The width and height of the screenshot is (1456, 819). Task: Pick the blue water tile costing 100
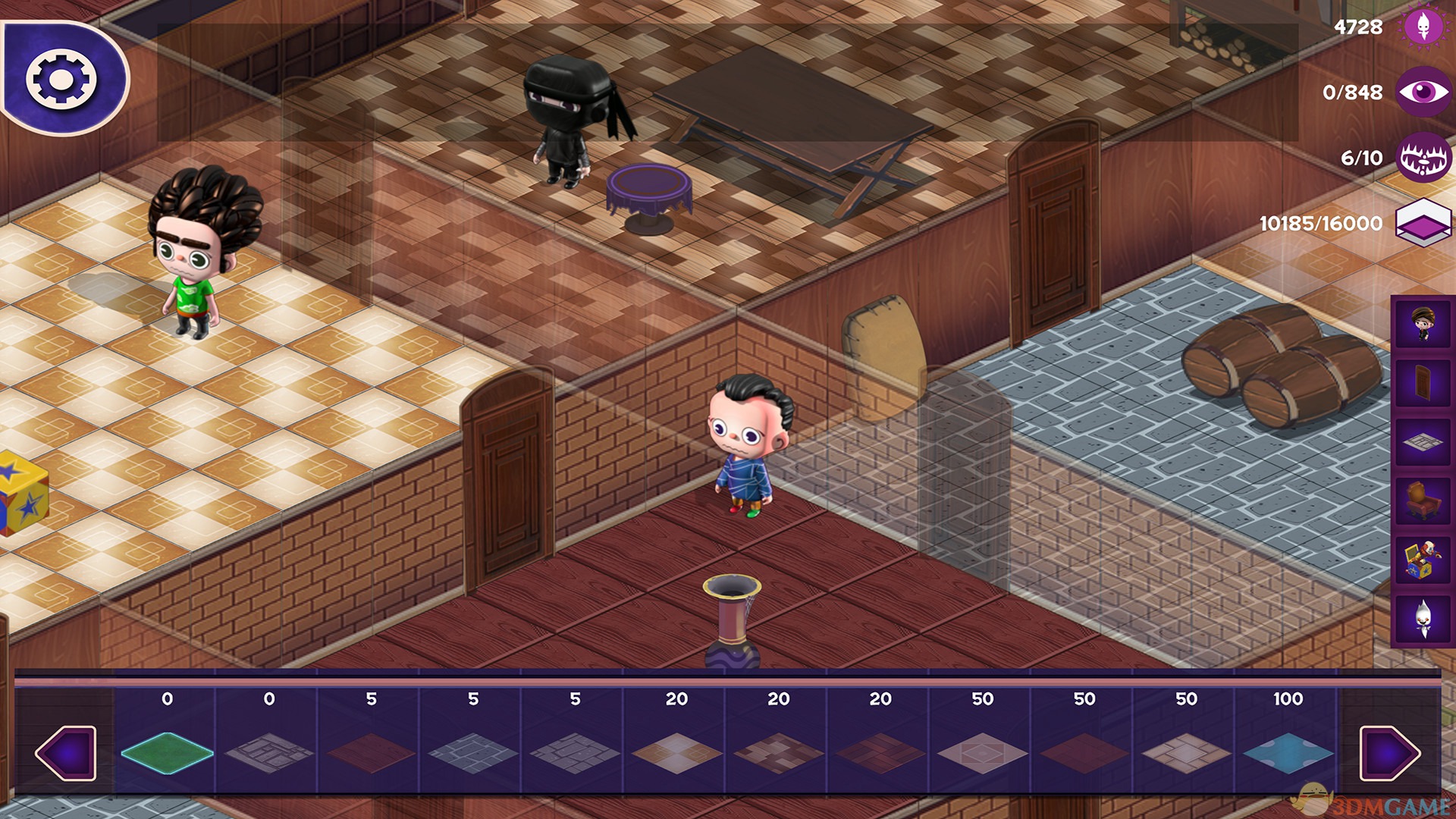click(x=1288, y=752)
